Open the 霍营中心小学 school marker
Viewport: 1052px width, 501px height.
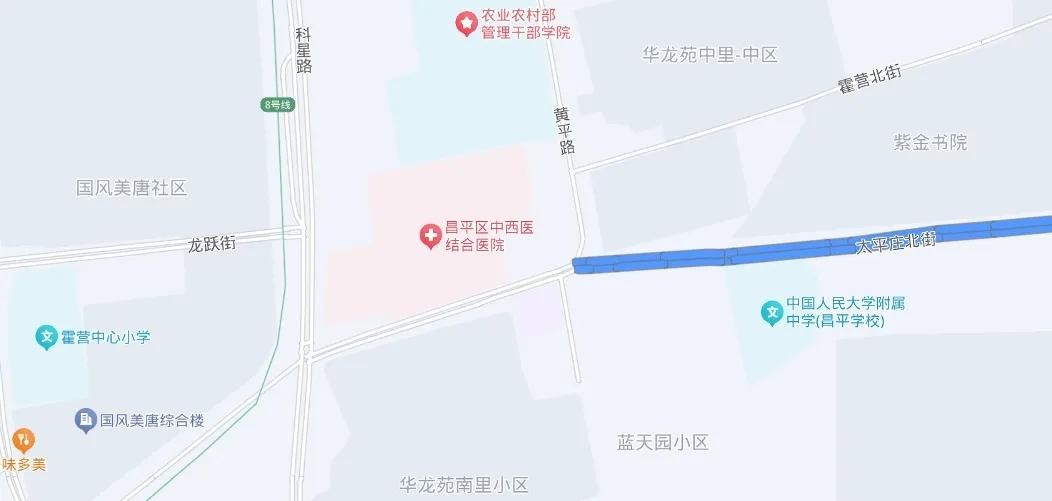[47, 338]
